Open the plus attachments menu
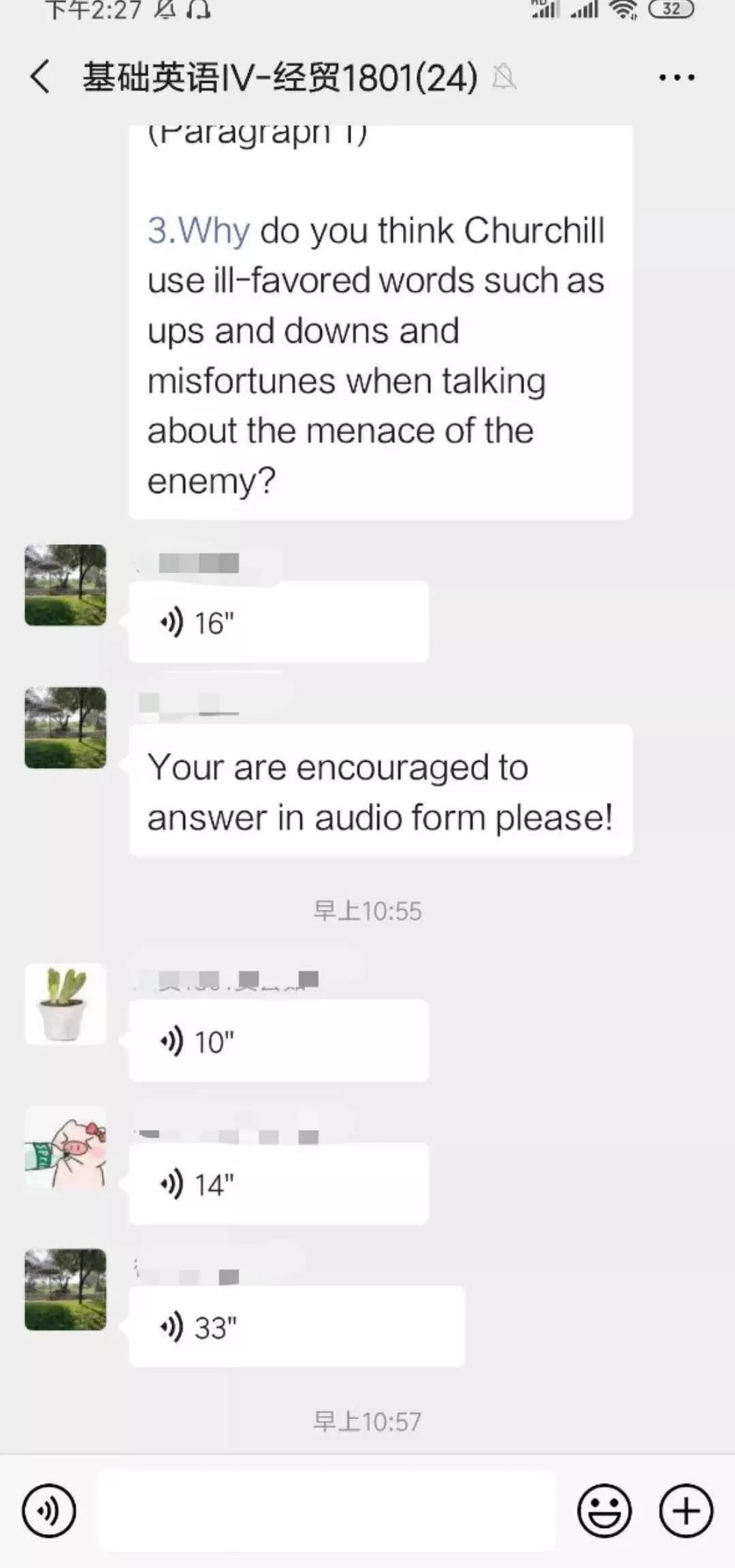 point(686,1511)
